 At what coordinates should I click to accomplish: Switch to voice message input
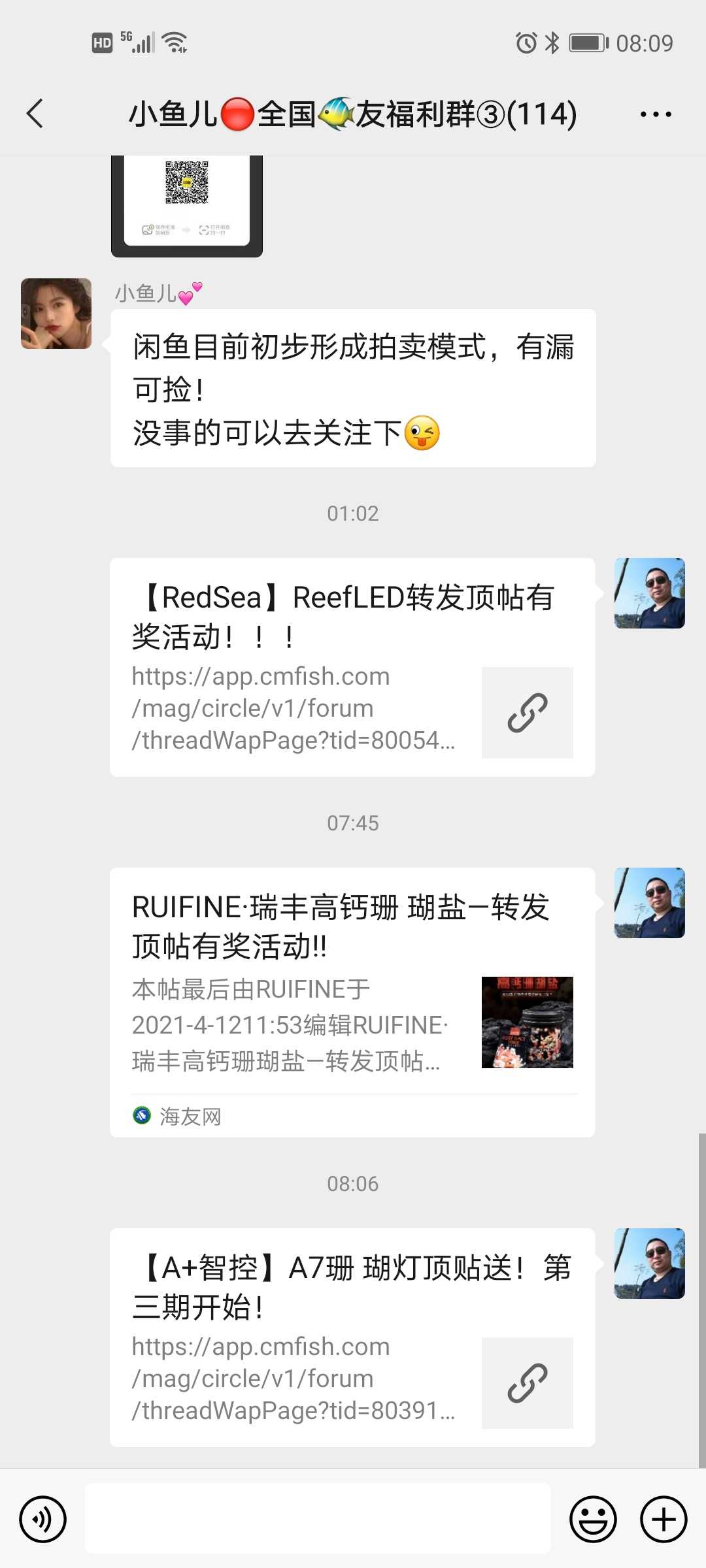pos(43,1519)
